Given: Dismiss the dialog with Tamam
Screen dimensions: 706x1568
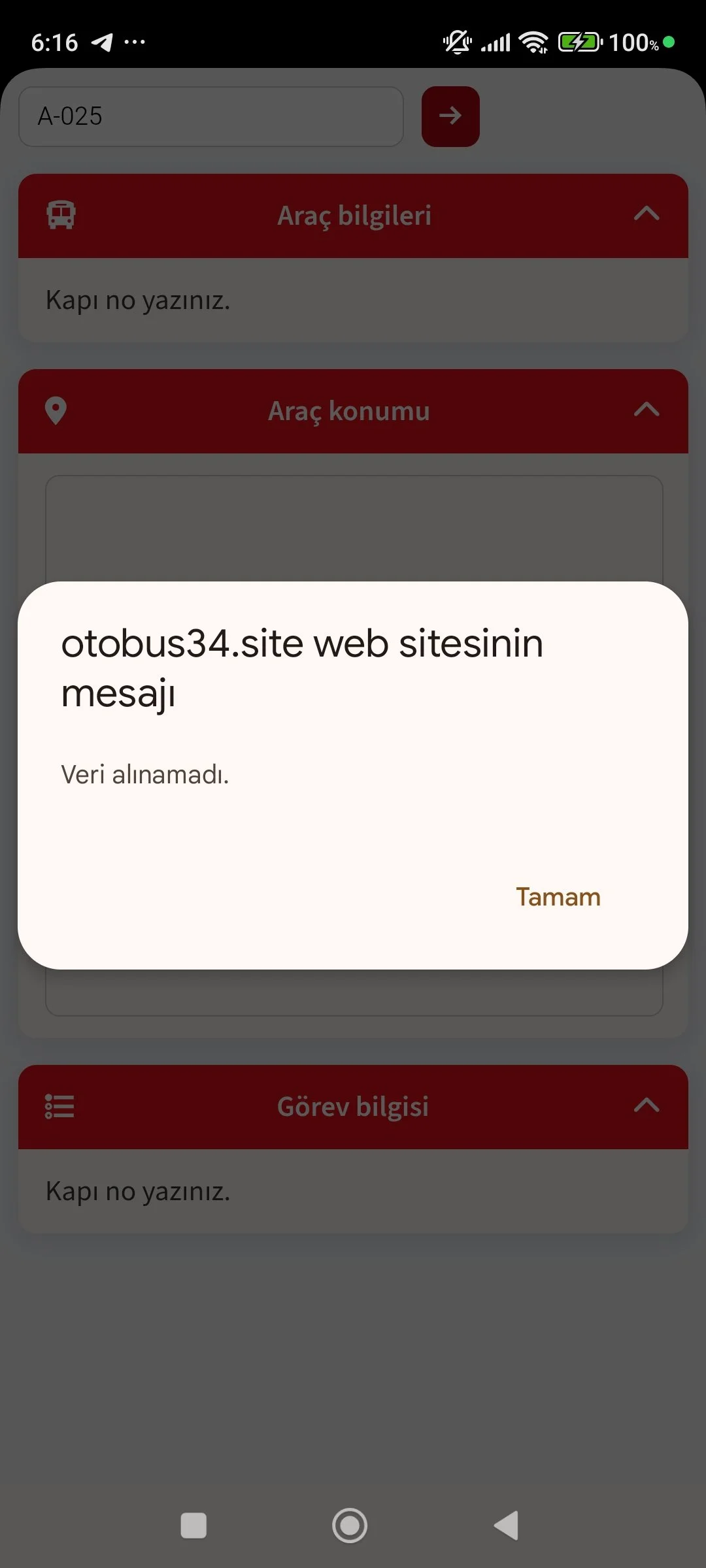Looking at the screenshot, I should [558, 897].
